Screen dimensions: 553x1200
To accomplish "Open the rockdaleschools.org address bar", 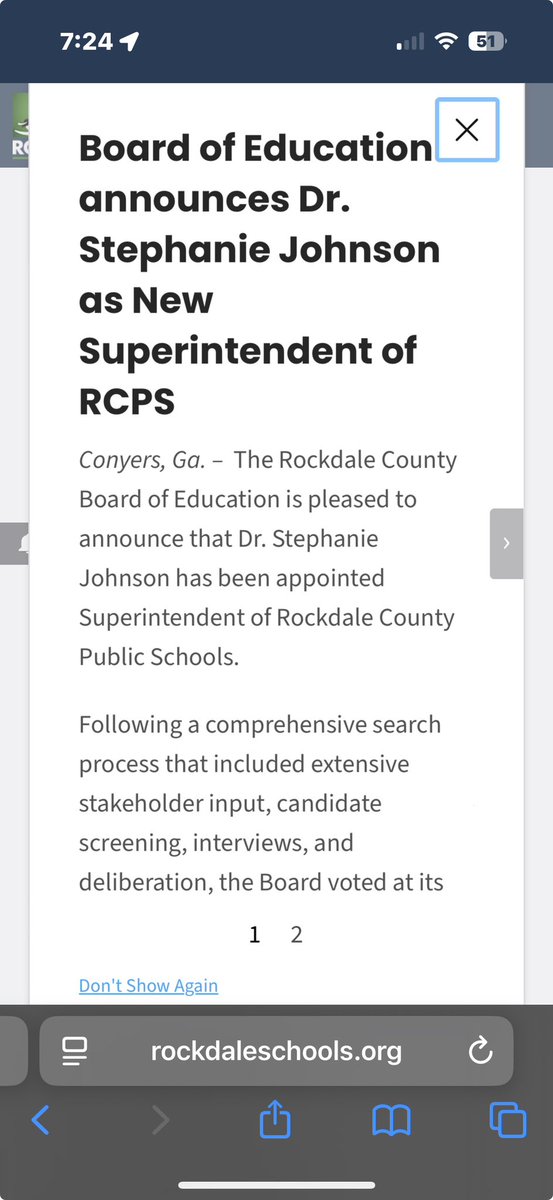I will pyautogui.click(x=276, y=1051).
